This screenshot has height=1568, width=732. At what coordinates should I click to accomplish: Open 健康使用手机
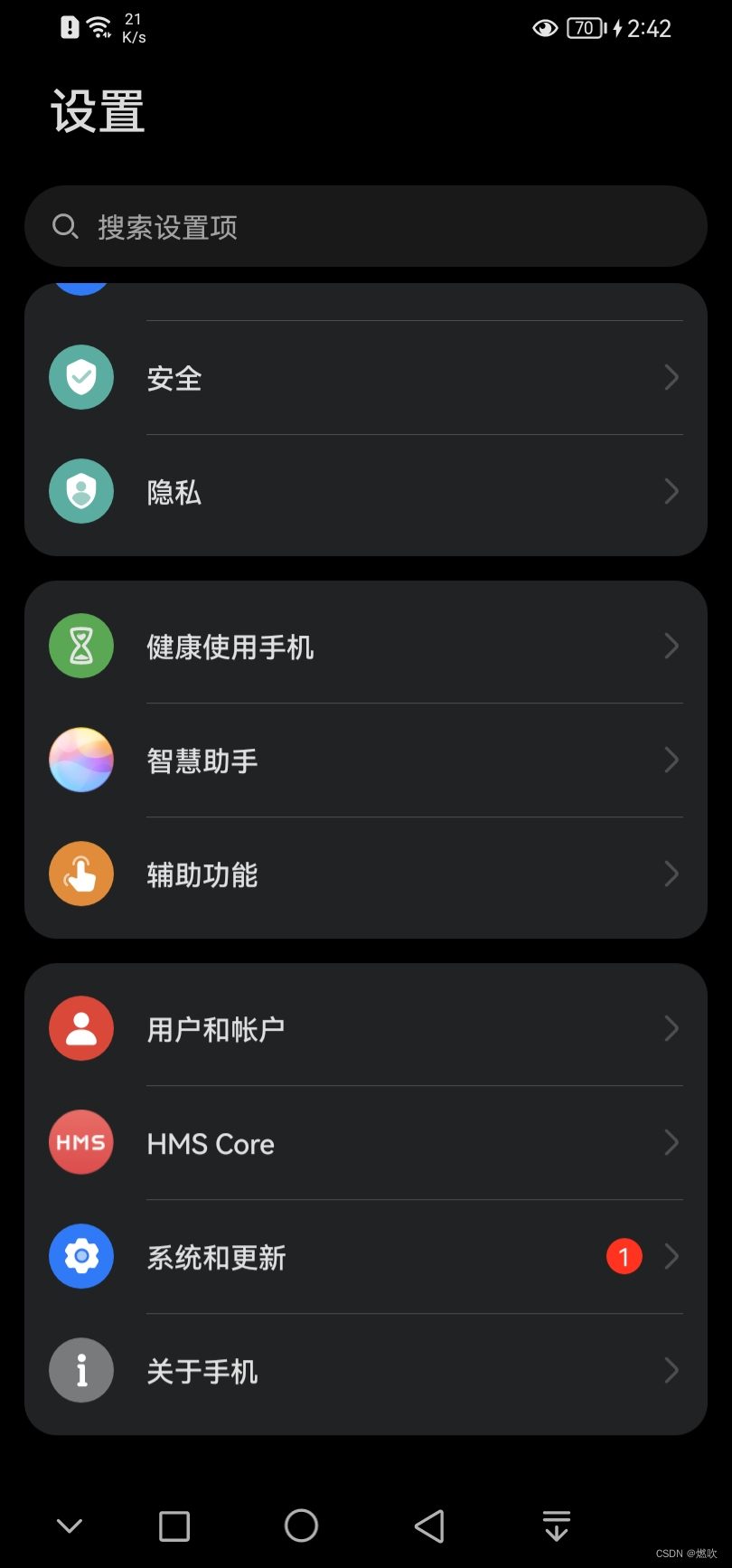365,647
